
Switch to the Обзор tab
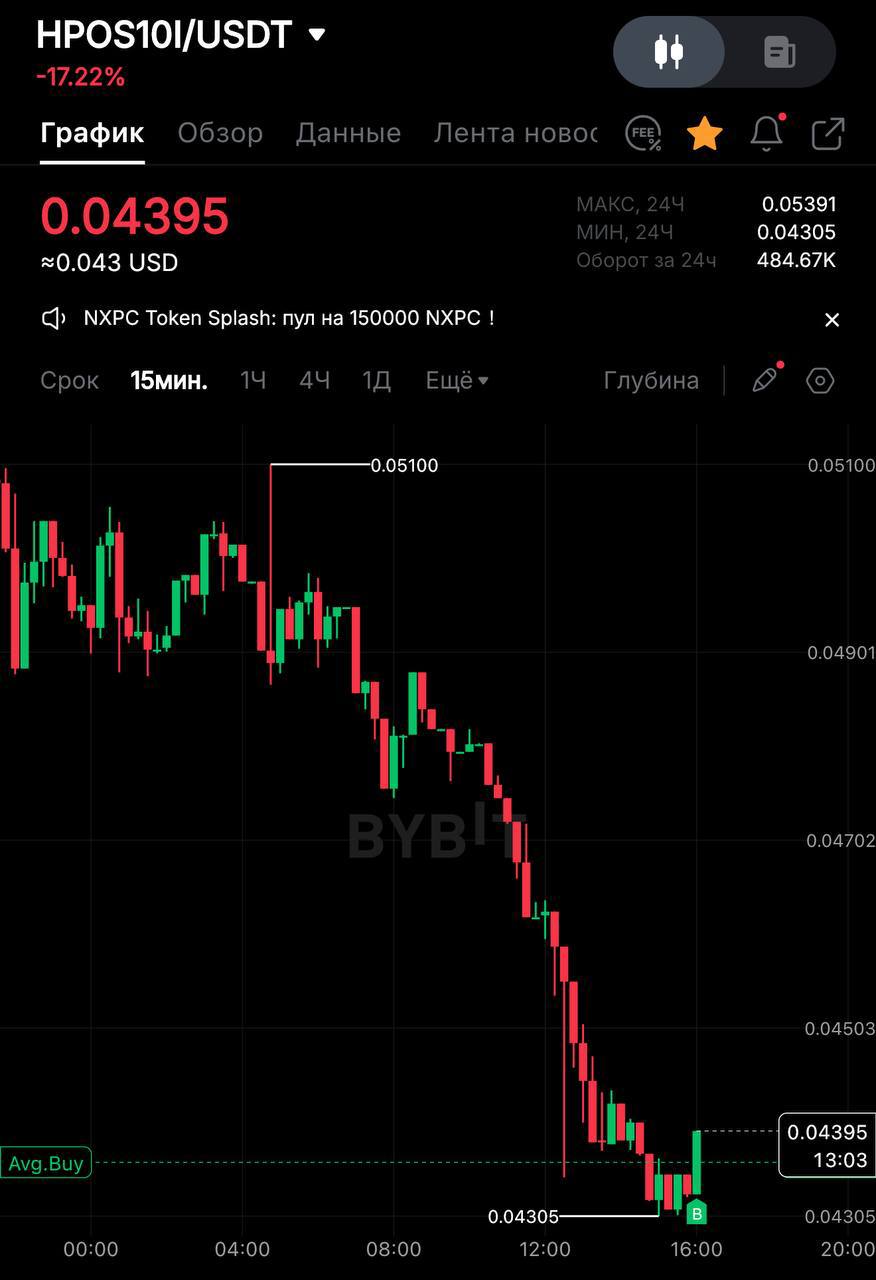pos(220,133)
